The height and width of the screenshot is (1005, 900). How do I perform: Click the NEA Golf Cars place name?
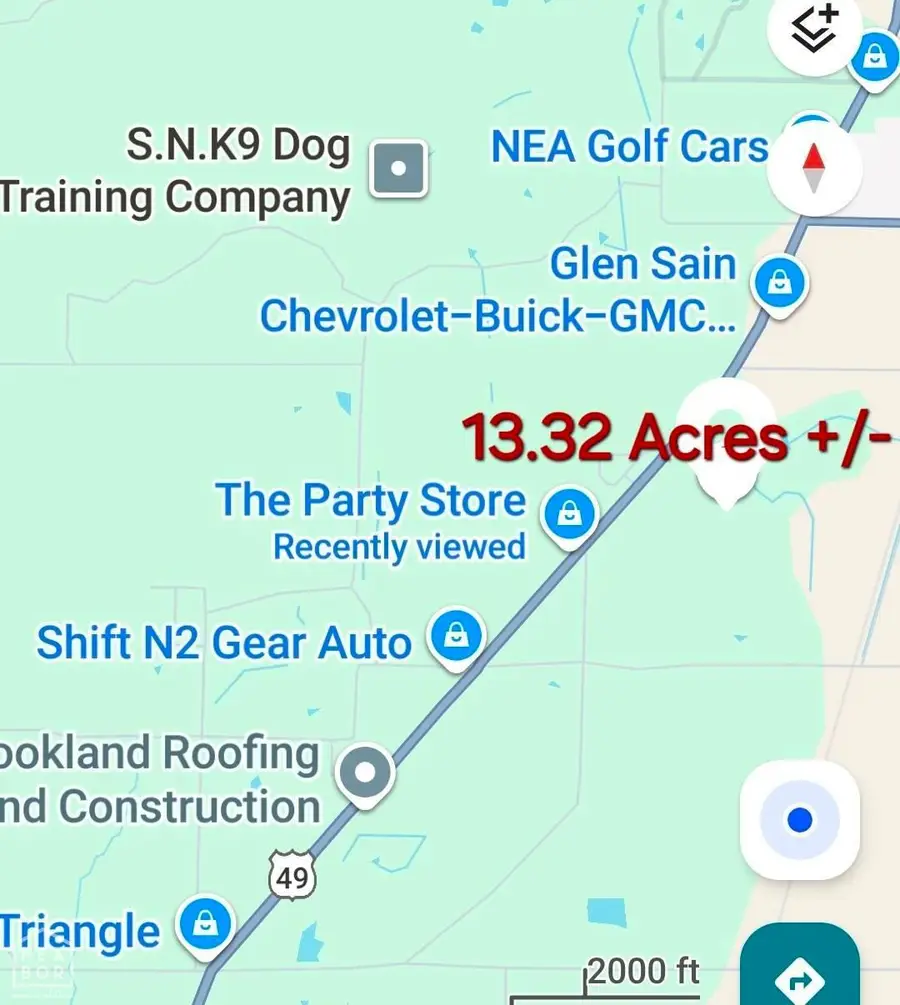pyautogui.click(x=628, y=147)
